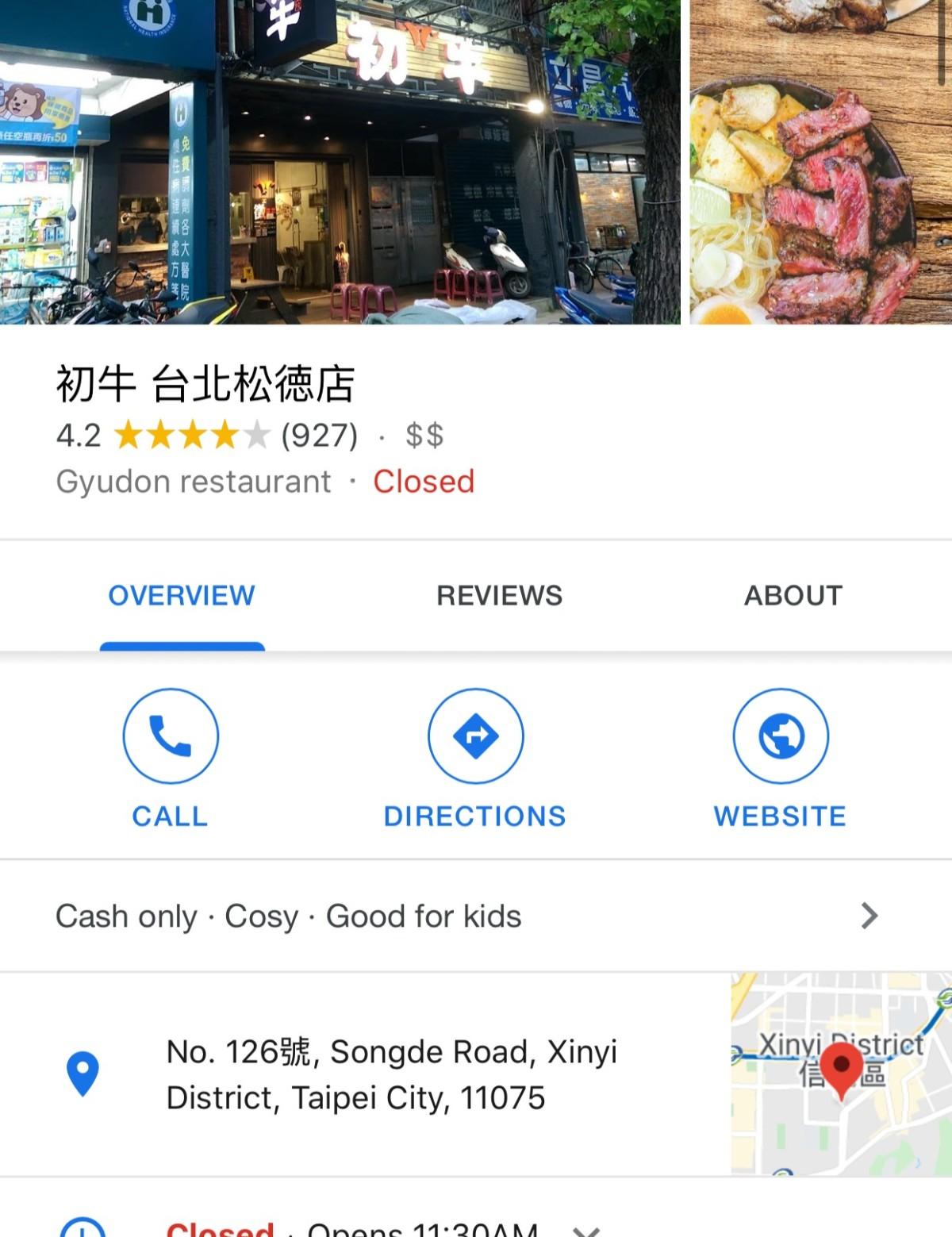
Task: Switch to the Reviews tab
Action: pos(499,596)
